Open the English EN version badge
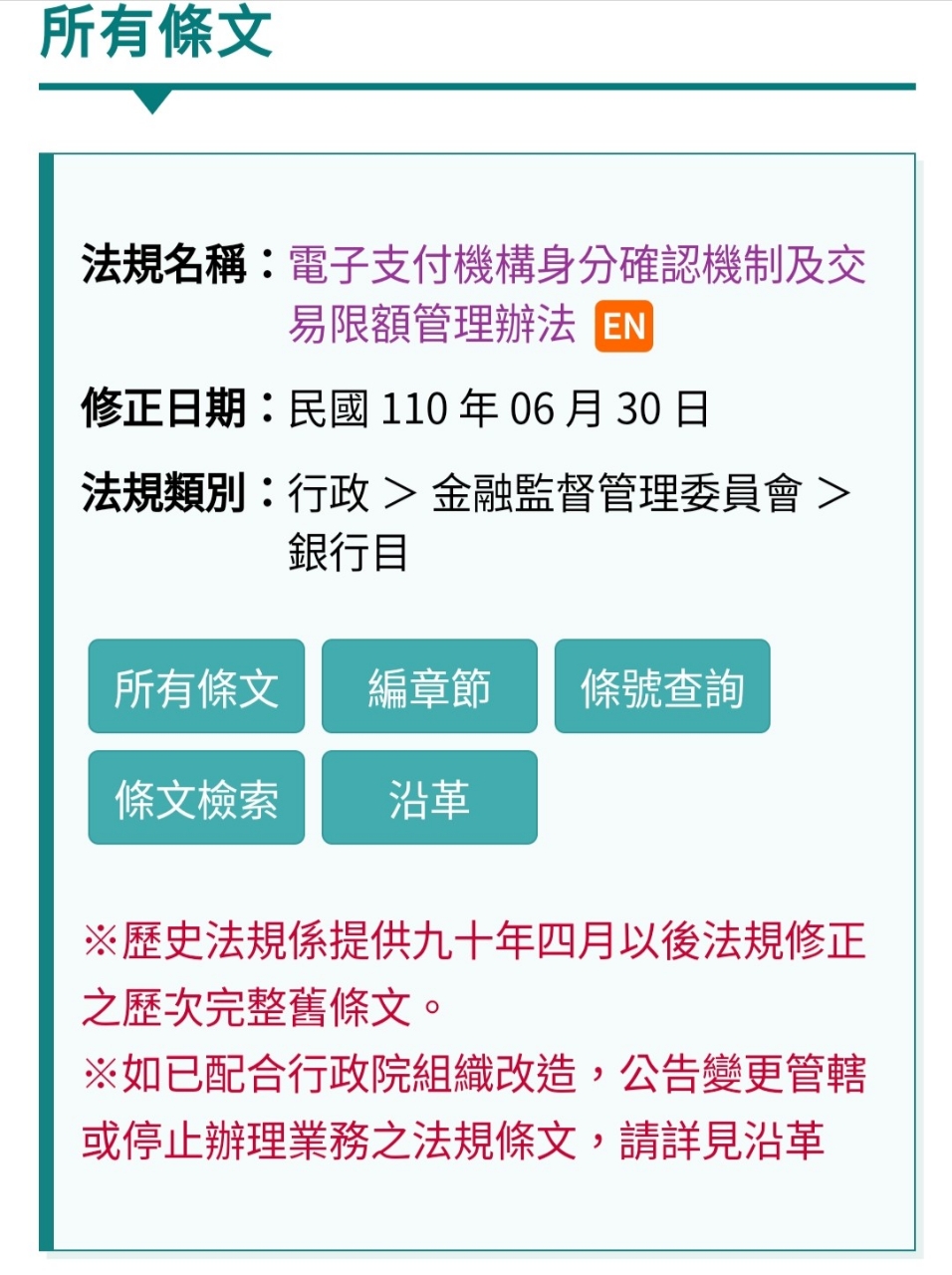Screen dimensions: 952x1275 click(x=623, y=327)
